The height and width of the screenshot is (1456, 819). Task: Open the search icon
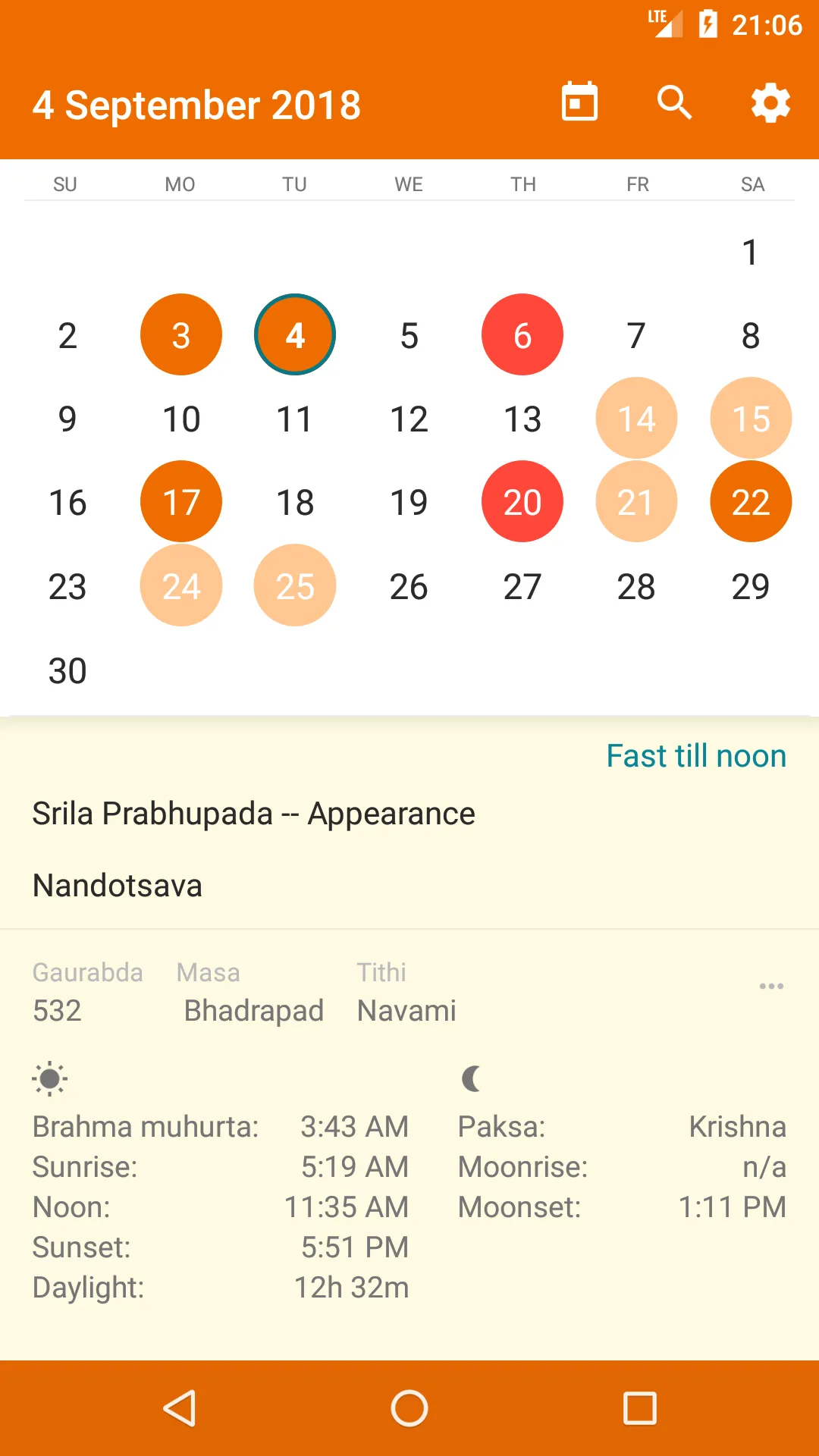click(x=674, y=102)
